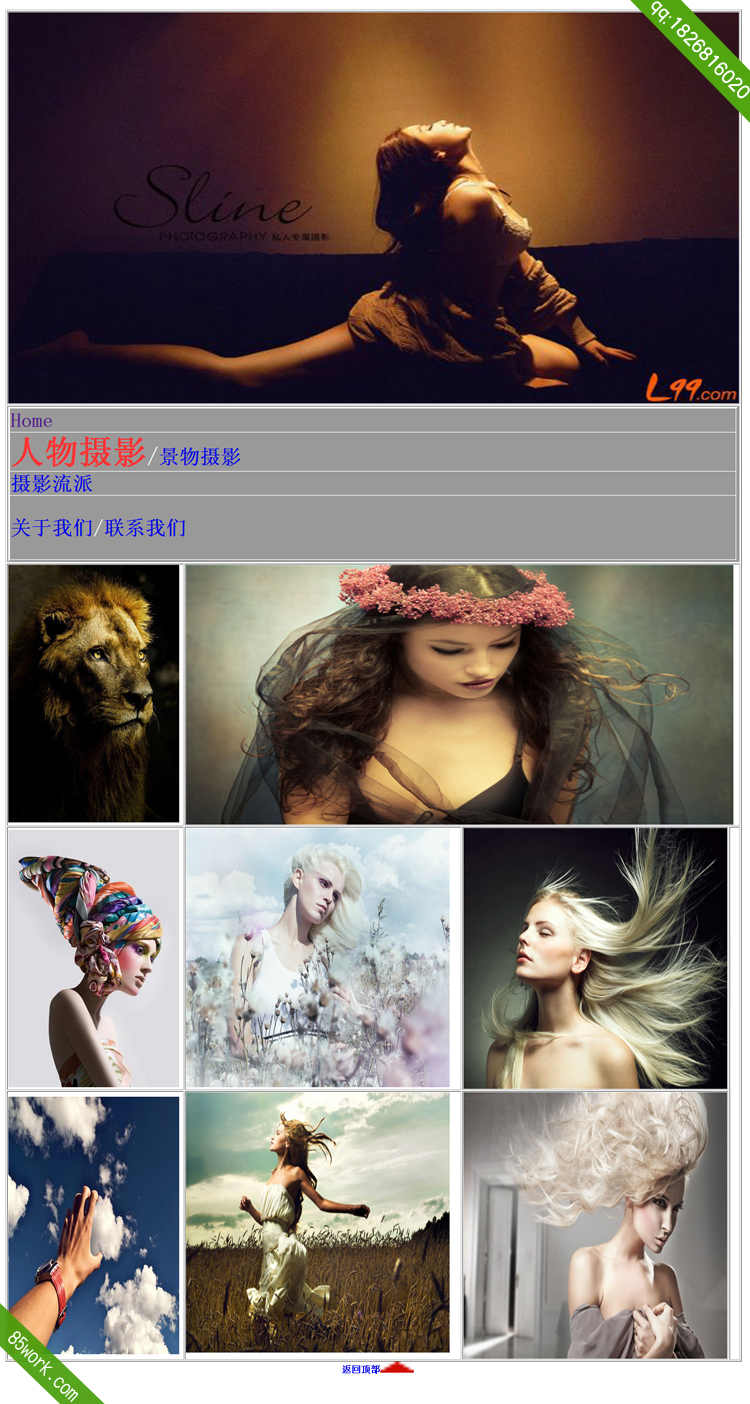Tap 返回顶部 to return to top

click(x=362, y=1369)
